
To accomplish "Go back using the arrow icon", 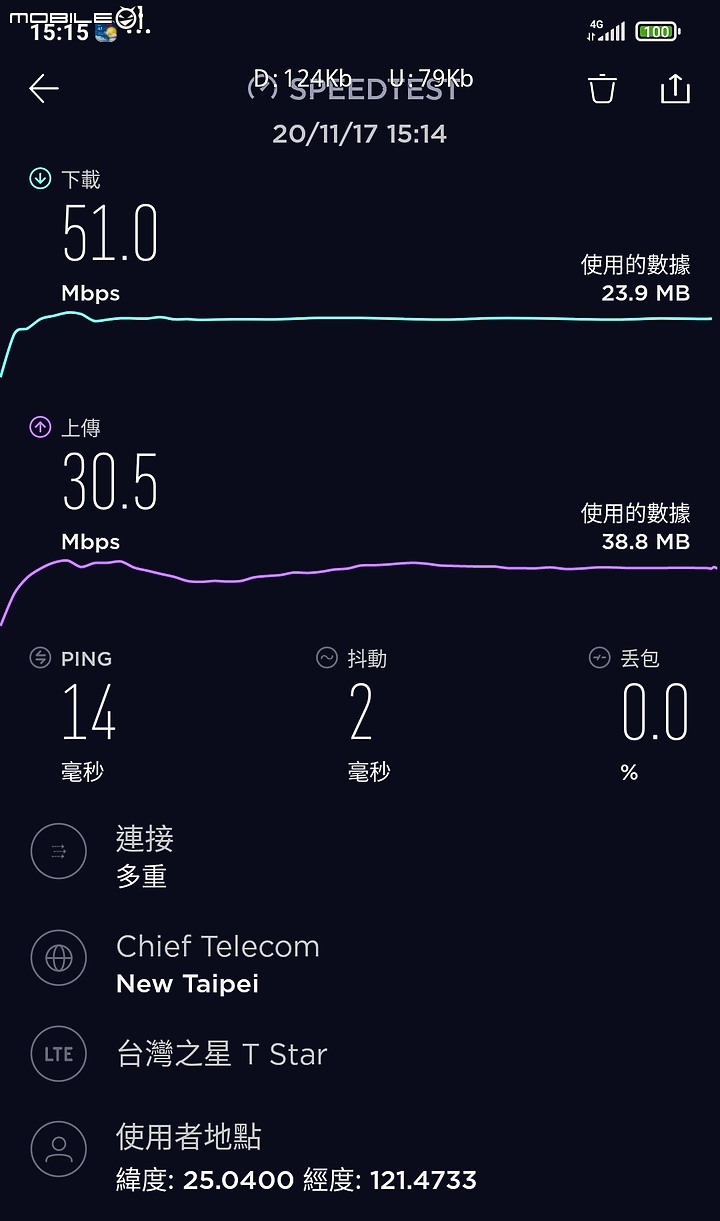I will tap(44, 89).
